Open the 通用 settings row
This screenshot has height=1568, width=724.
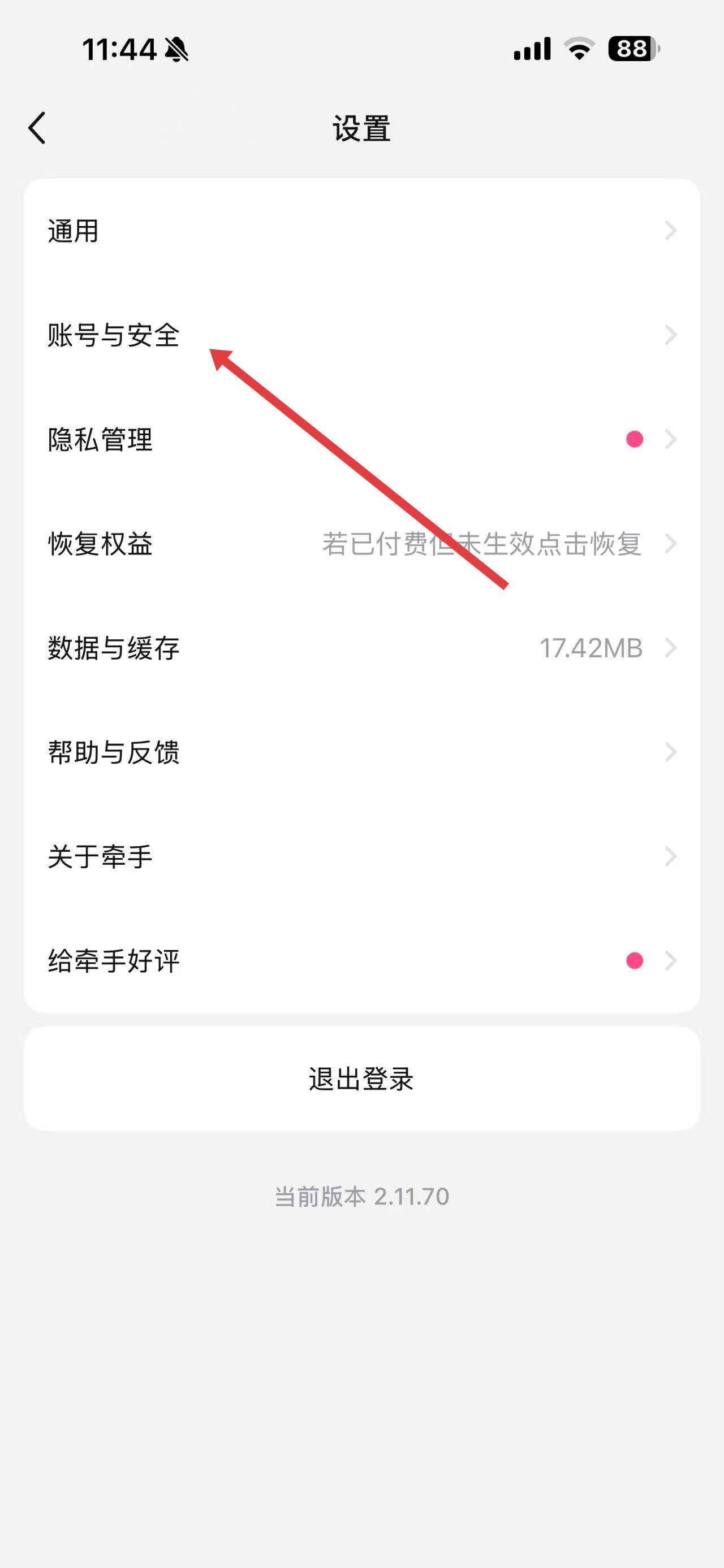point(361,231)
